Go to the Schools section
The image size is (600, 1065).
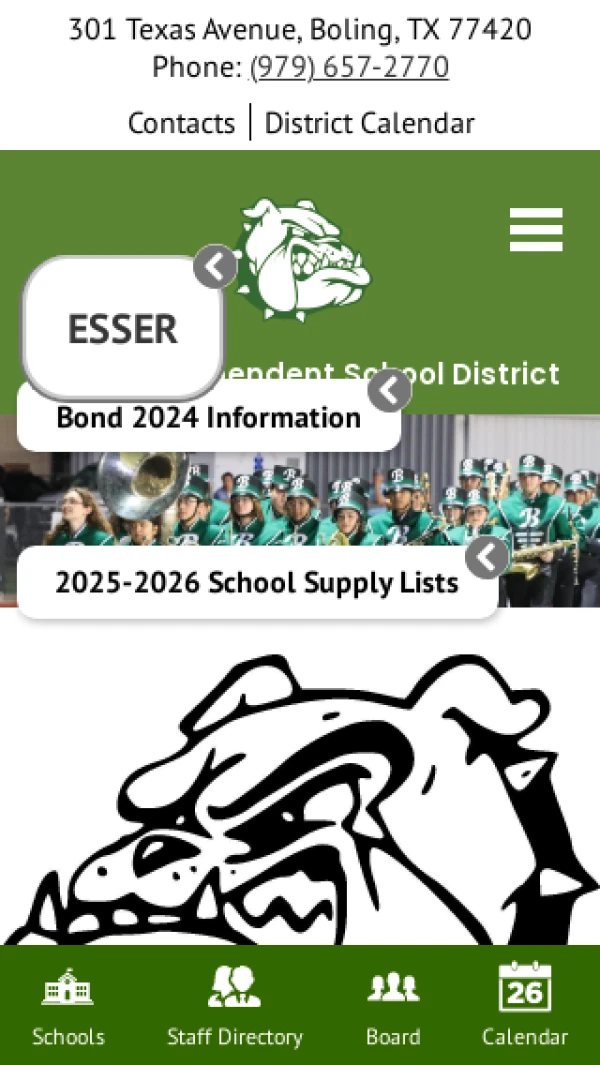[x=68, y=1005]
